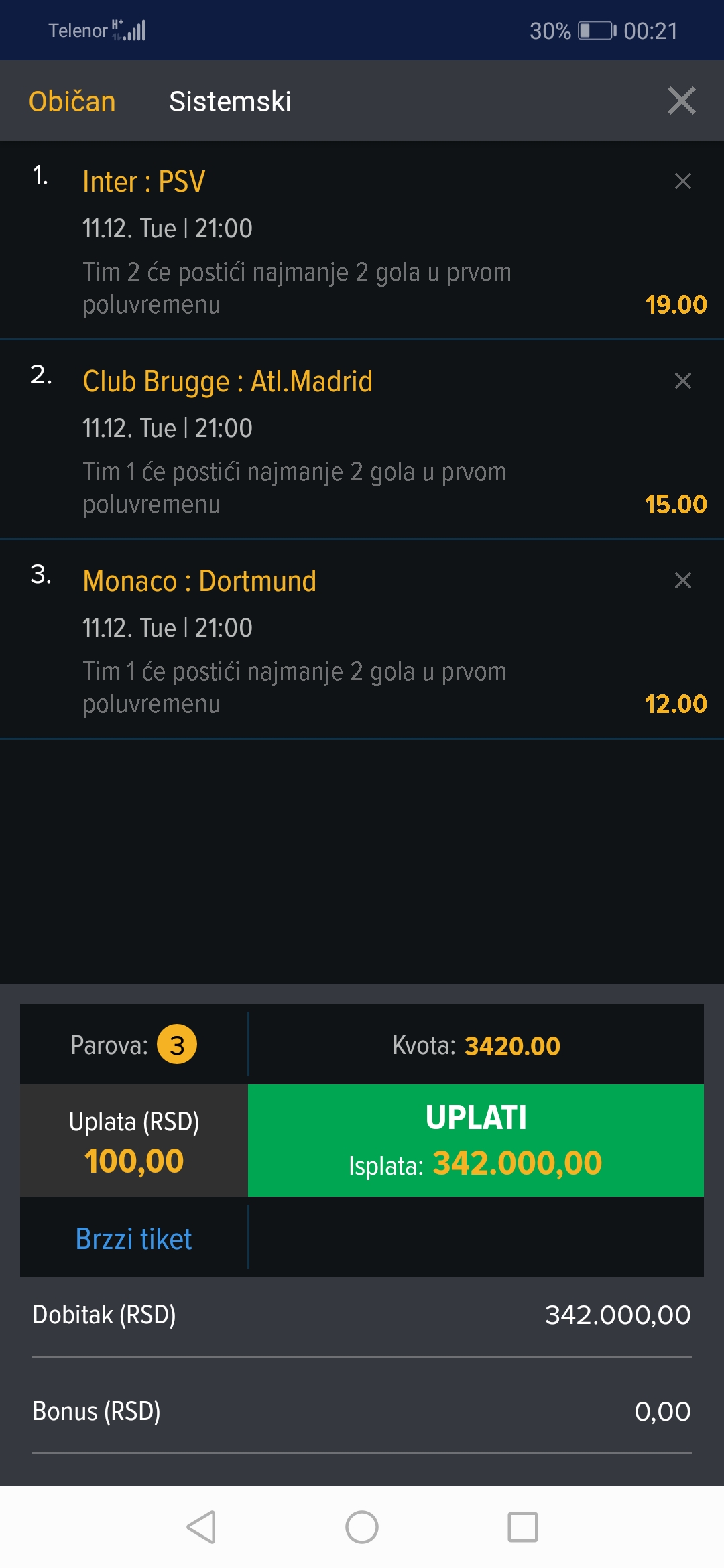The width and height of the screenshot is (724, 1568).
Task: Remove Club Brugge : Atl.Madrid selection
Action: click(x=683, y=381)
